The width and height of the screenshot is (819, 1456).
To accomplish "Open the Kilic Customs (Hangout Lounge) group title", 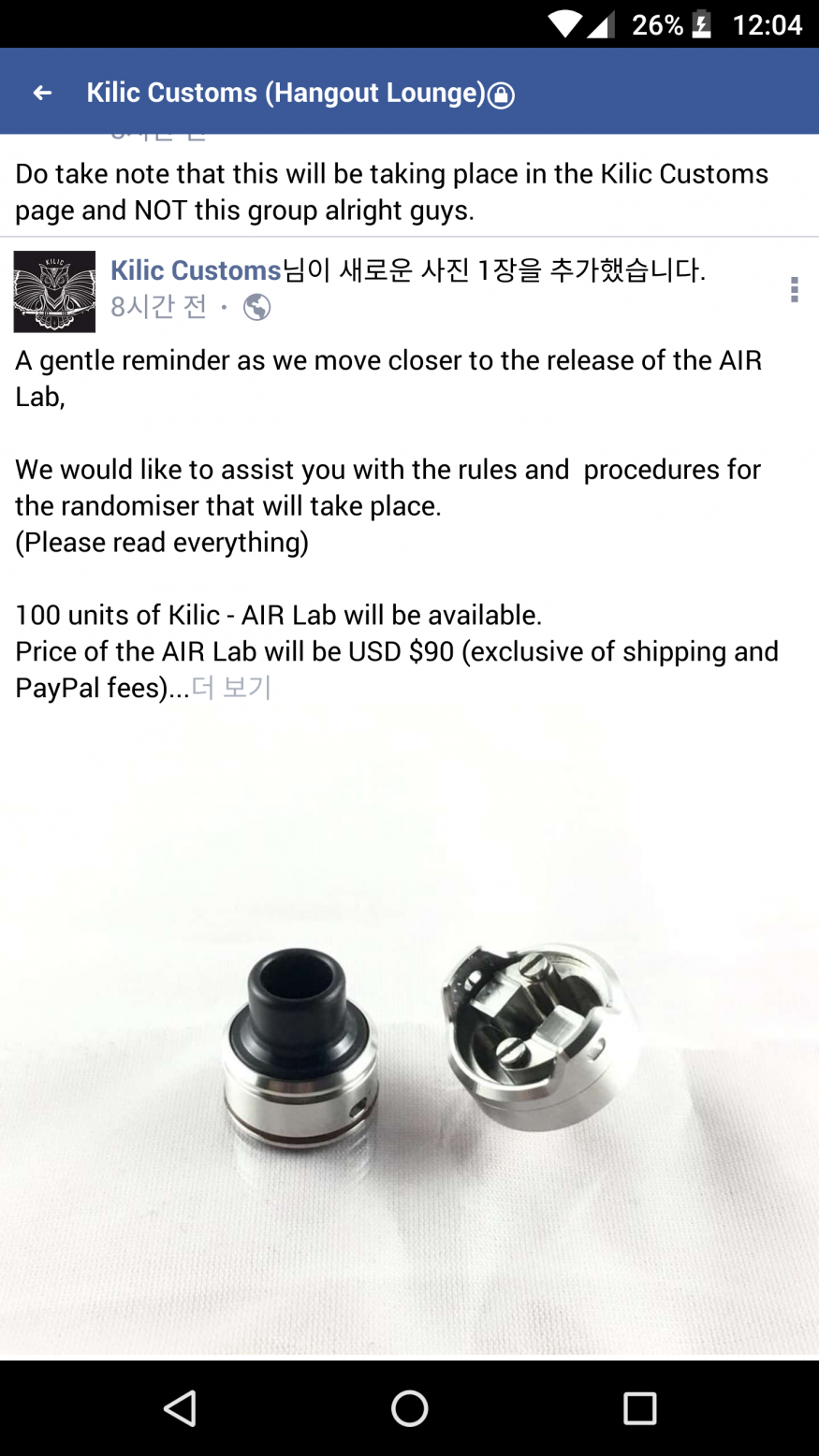I will [x=285, y=93].
